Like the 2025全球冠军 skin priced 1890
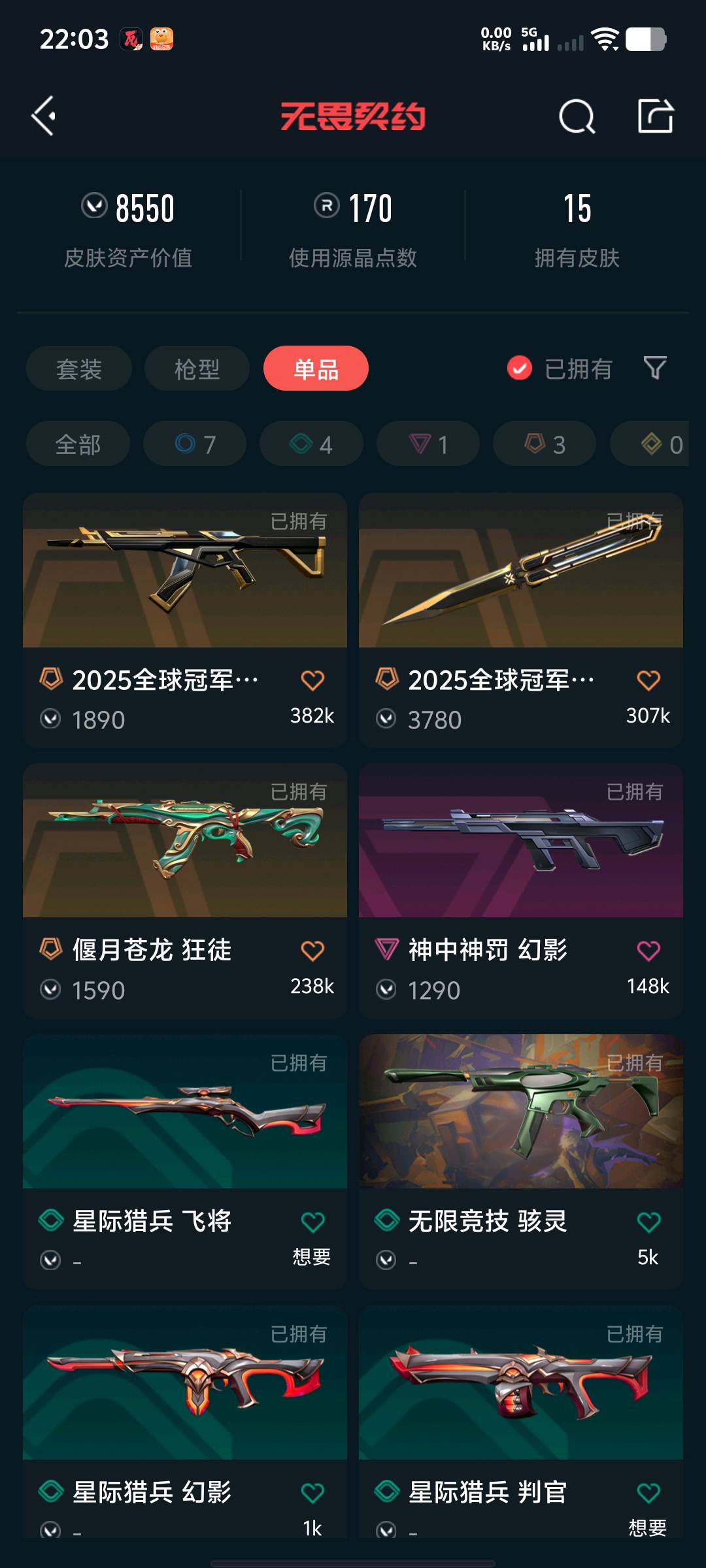The width and height of the screenshot is (706, 1568). coord(312,681)
